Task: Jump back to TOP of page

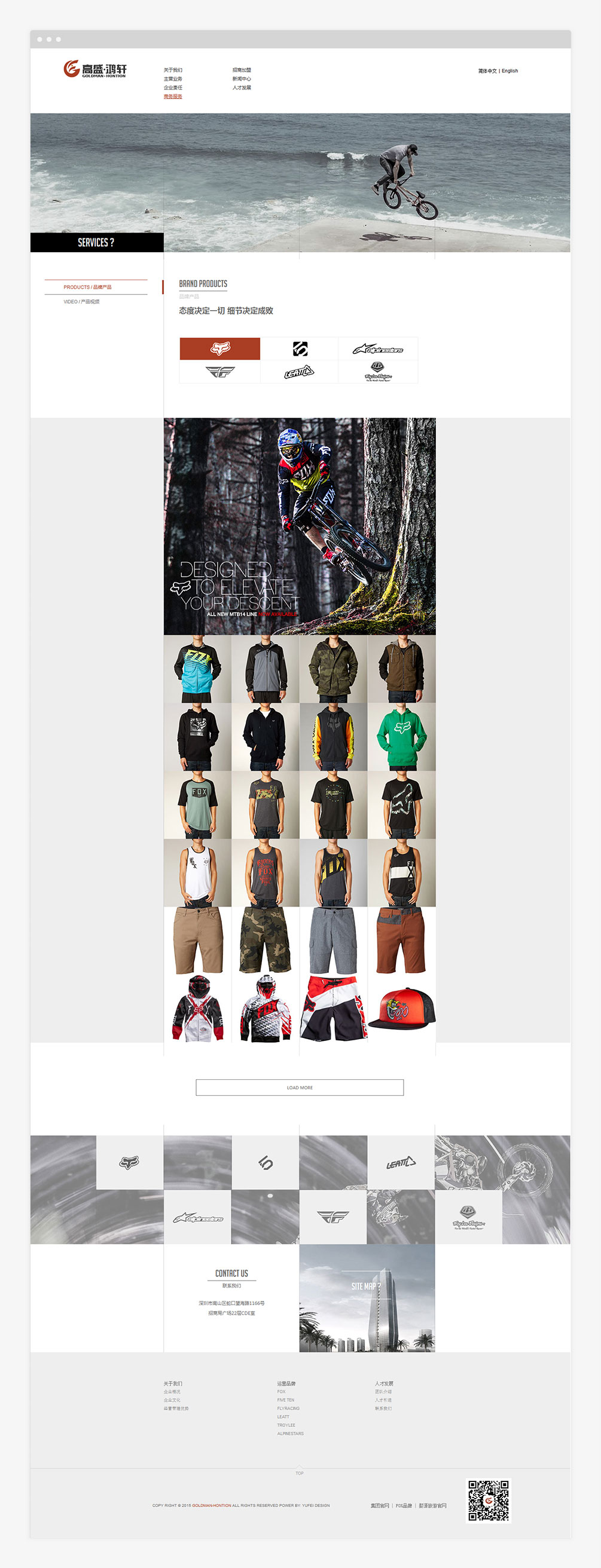Action: tap(300, 1472)
